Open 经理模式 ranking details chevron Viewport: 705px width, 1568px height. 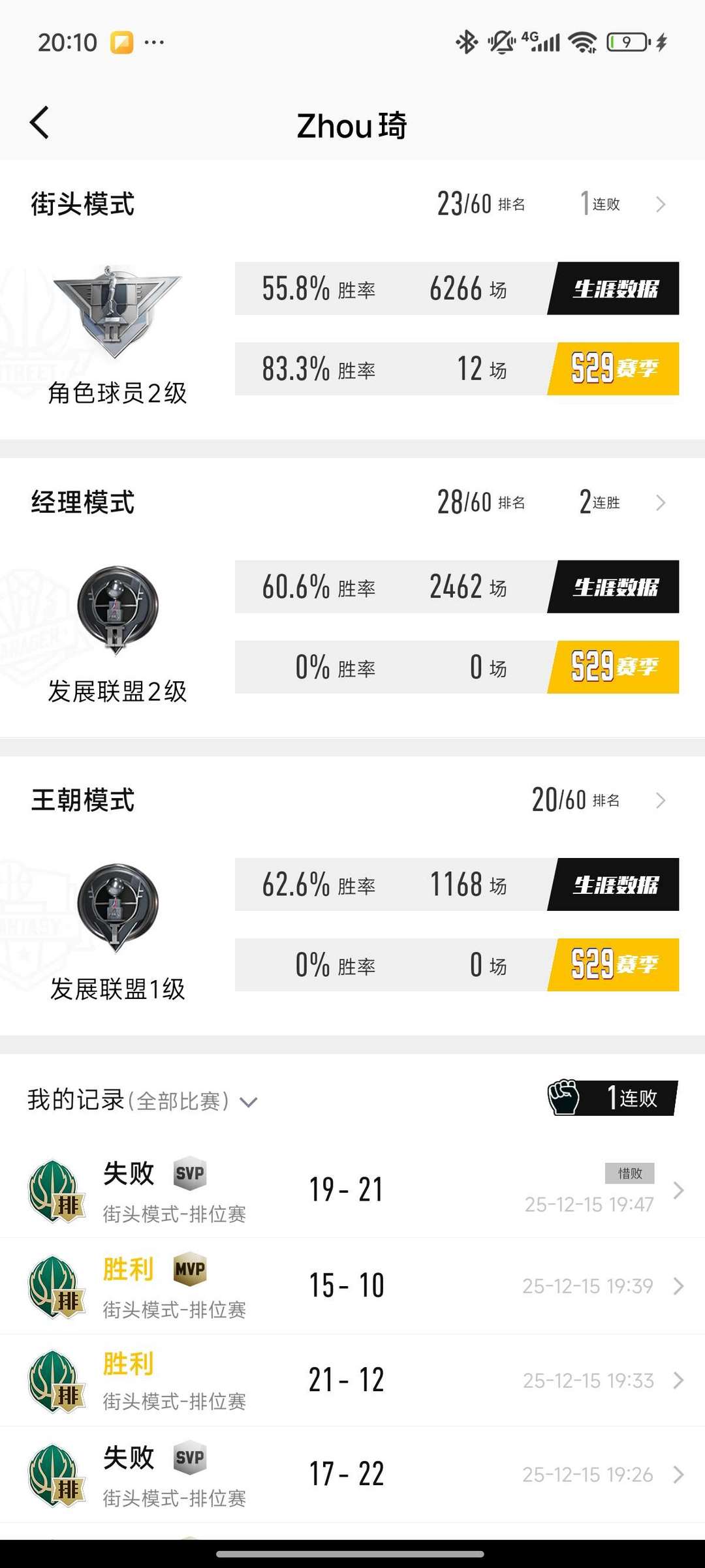[660, 502]
